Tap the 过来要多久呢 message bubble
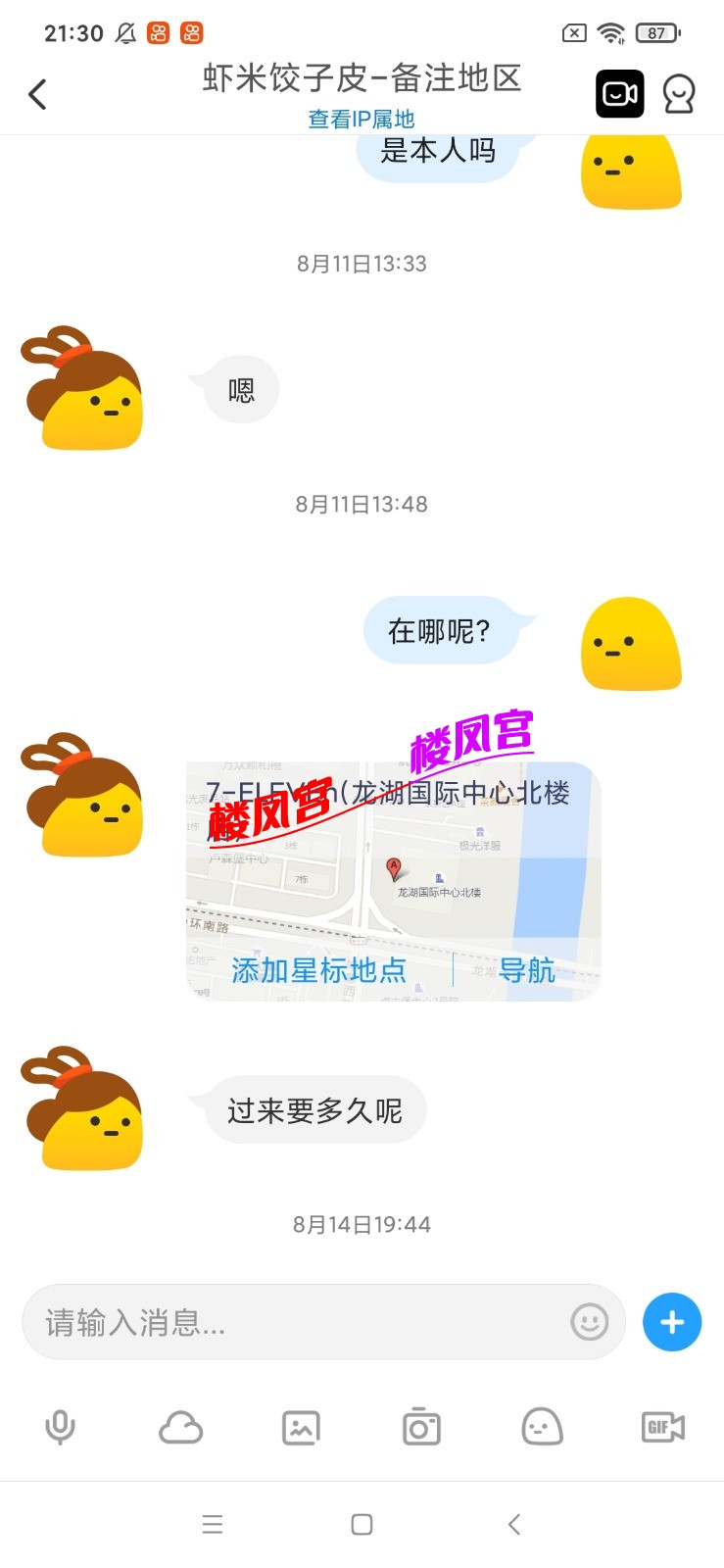Image resolution: width=724 pixels, height=1568 pixels. point(312,1108)
